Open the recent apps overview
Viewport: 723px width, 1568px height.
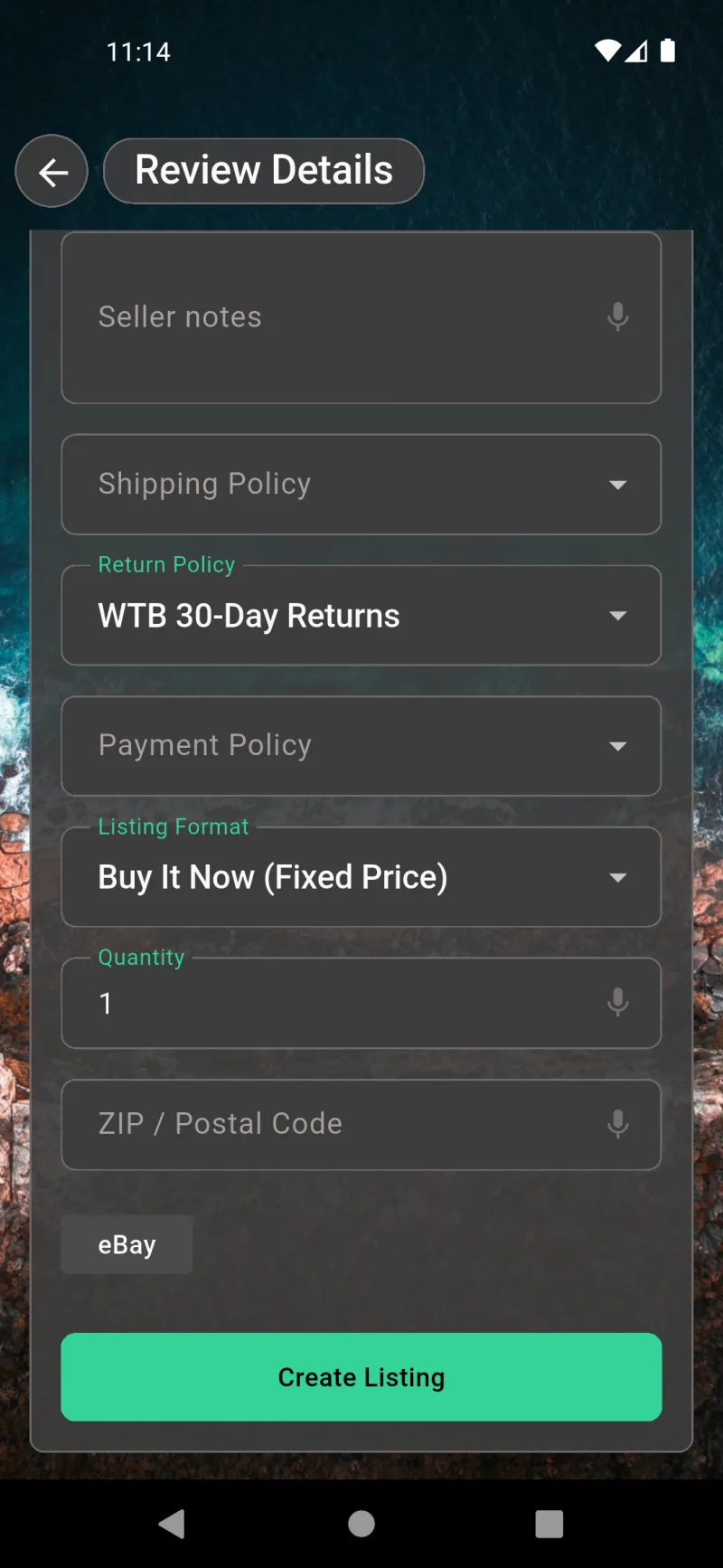(549, 1525)
